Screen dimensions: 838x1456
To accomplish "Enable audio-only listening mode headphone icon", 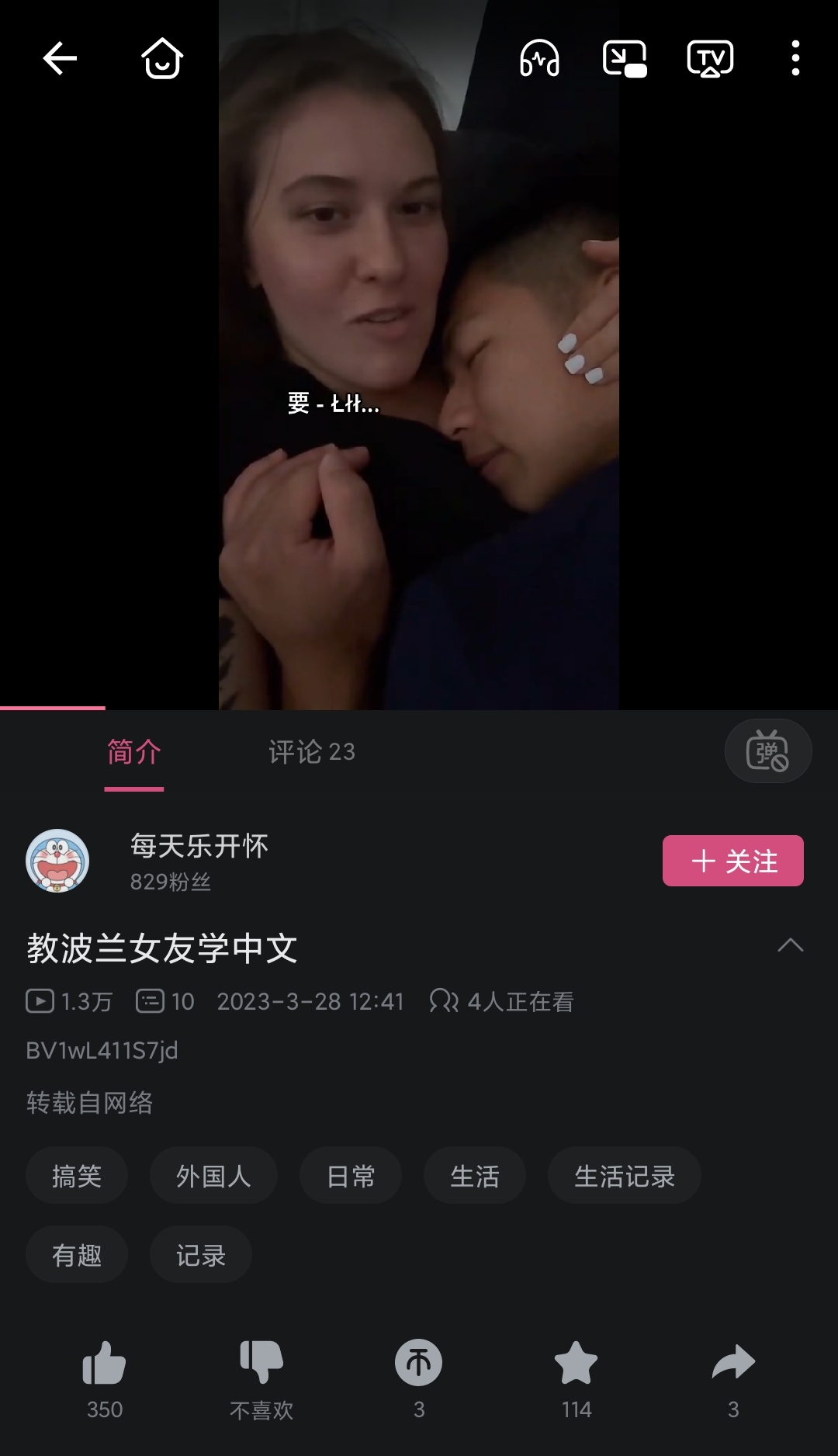I will click(x=539, y=58).
